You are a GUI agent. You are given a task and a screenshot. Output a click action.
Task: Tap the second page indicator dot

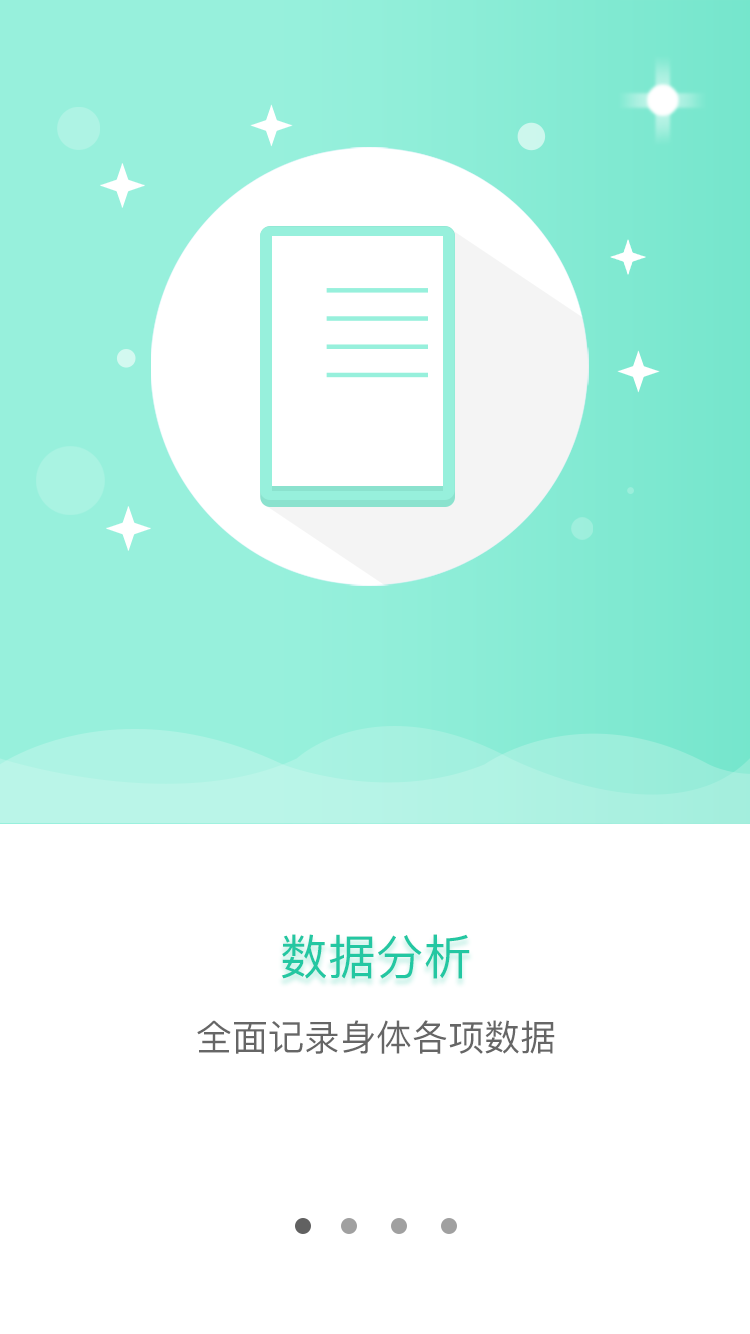[x=348, y=1225]
